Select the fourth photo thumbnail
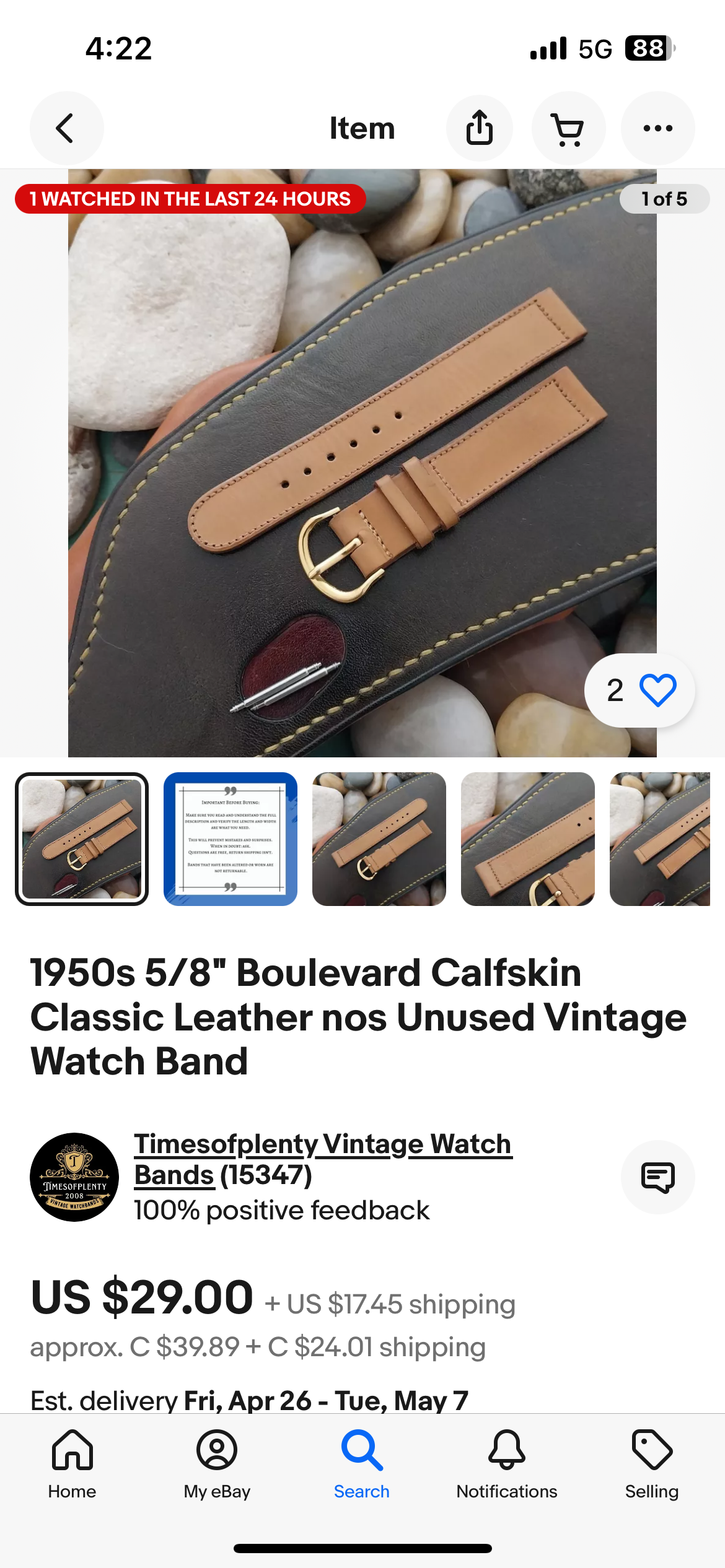The width and height of the screenshot is (725, 1568). click(527, 838)
